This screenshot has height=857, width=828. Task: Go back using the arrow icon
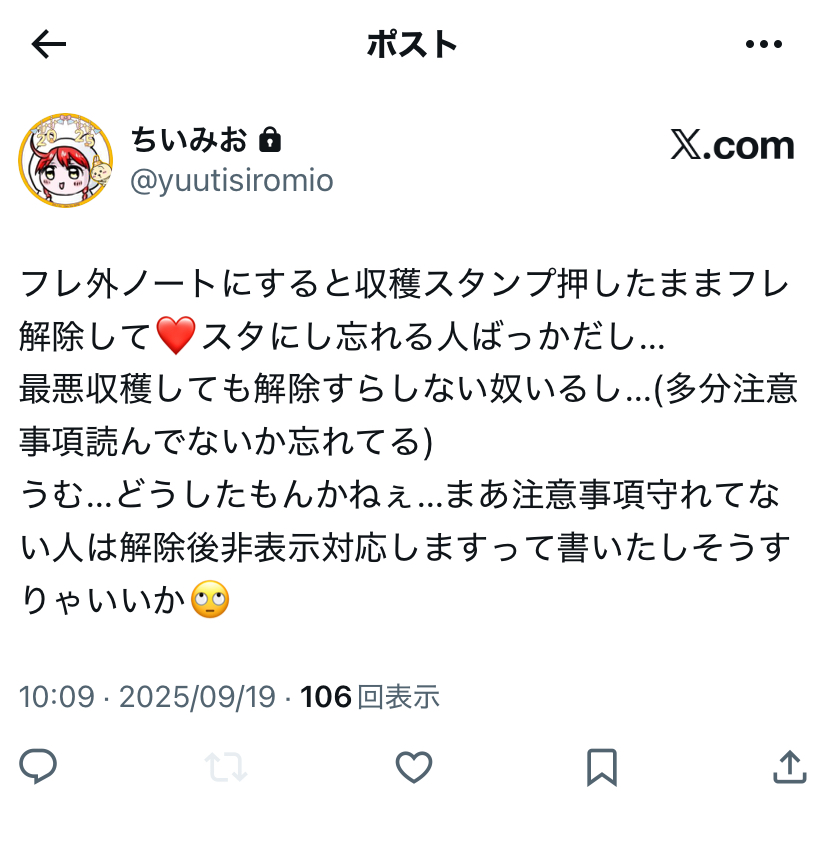(49, 44)
